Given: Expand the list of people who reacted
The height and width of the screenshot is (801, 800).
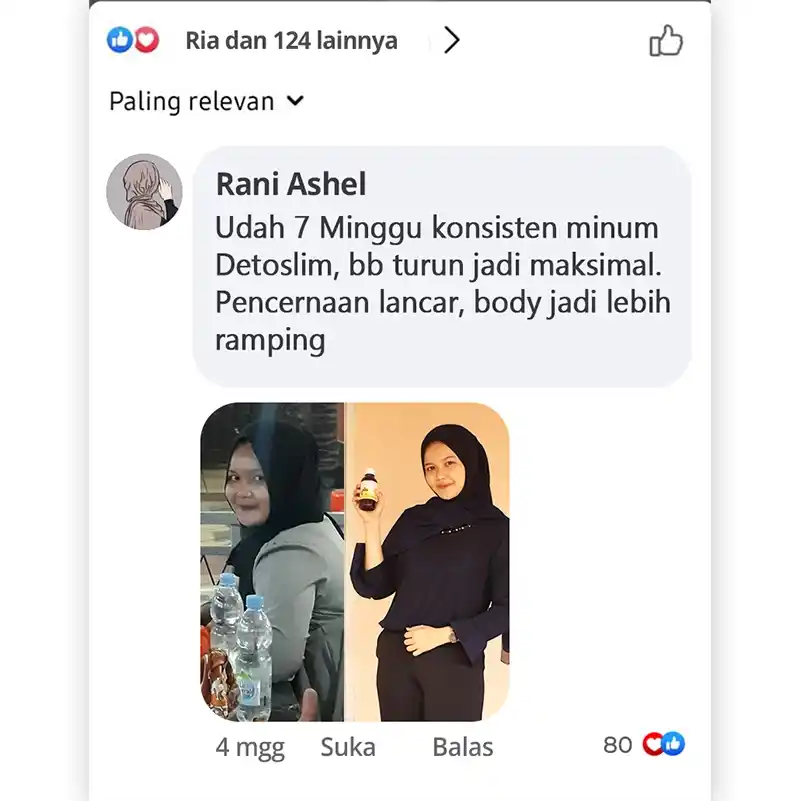Looking at the screenshot, I should 289,41.
